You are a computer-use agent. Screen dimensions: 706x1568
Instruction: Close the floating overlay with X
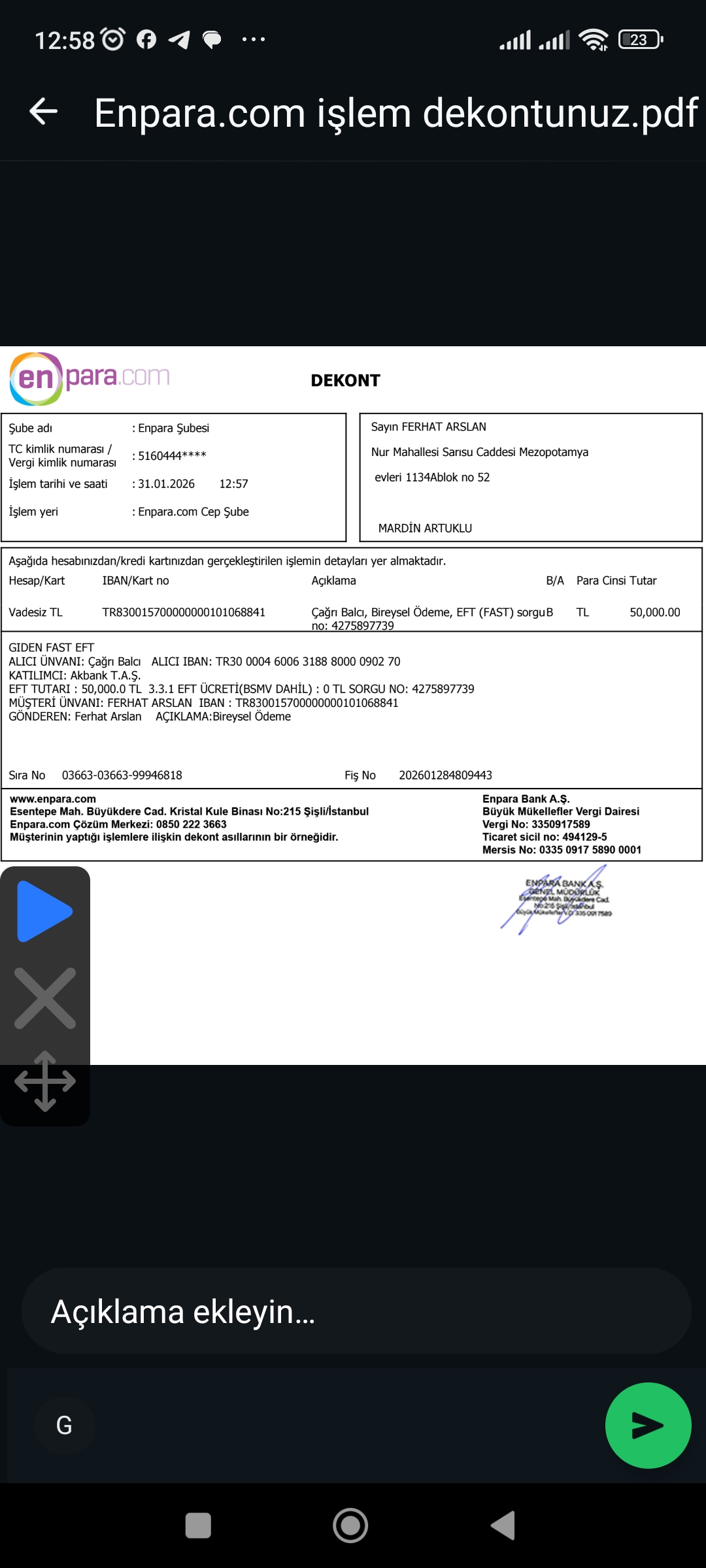click(x=44, y=998)
